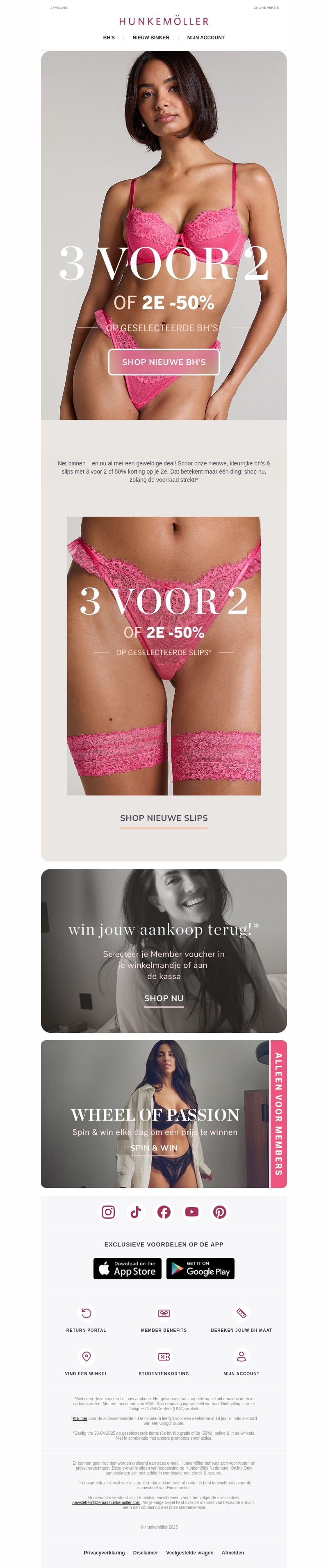Tap the Afmelden link in footer
This screenshot has width=328, height=1568.
click(x=232, y=1553)
